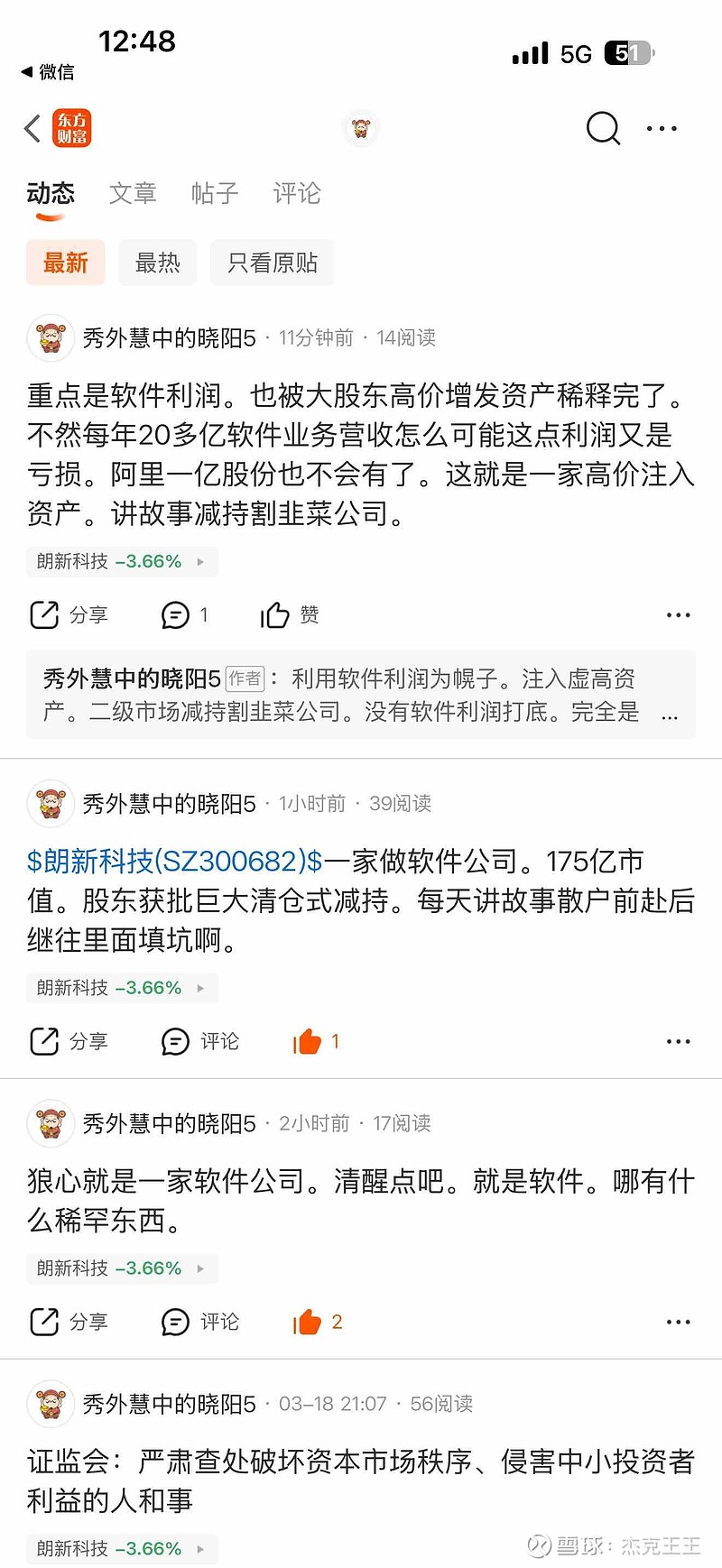This screenshot has height=1568, width=722.
Task: Tap the 评论 button on the third post
Action: point(200,1322)
